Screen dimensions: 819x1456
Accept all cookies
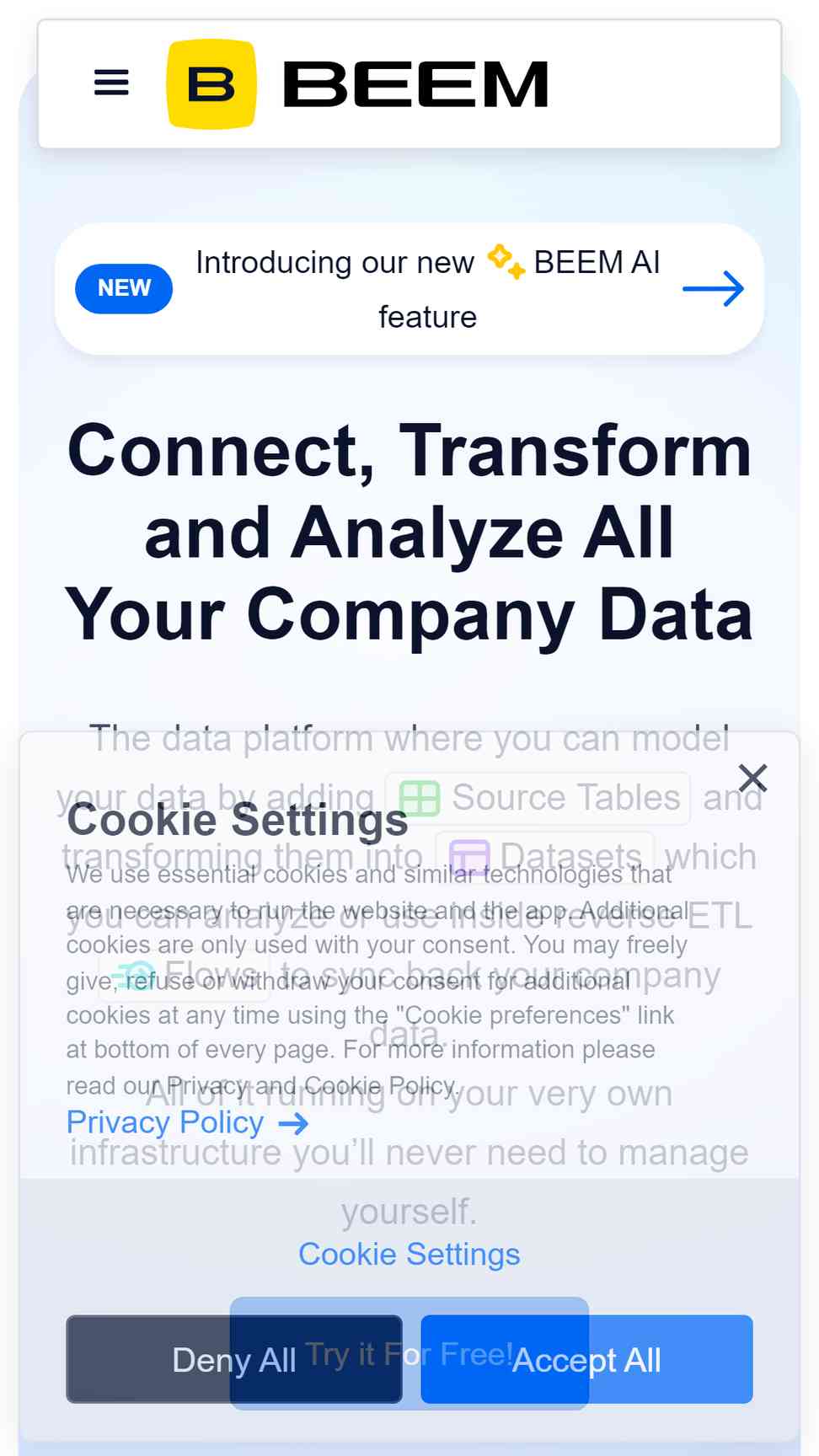click(586, 1359)
